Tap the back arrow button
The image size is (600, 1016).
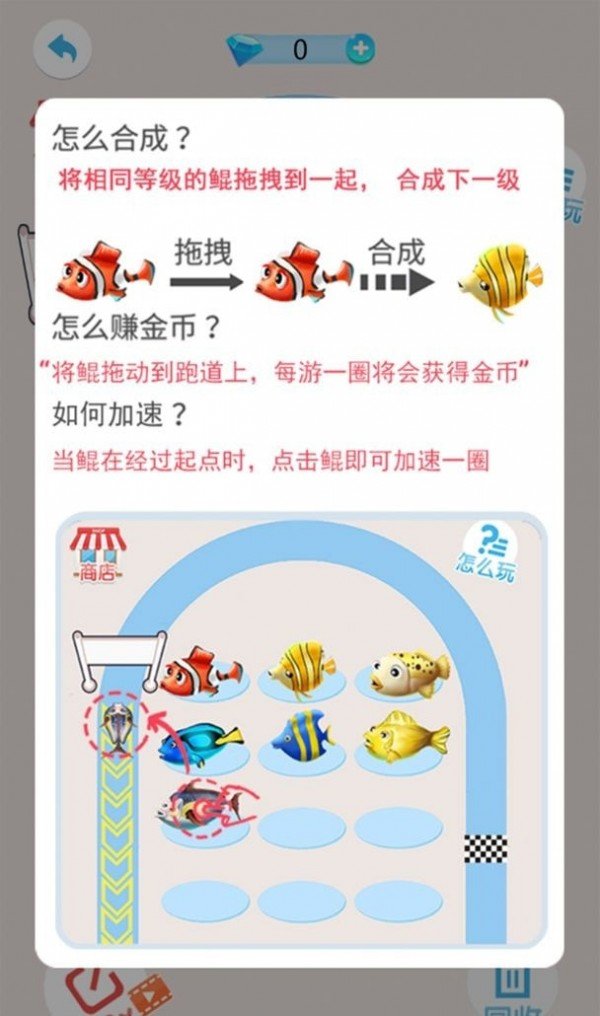(63, 50)
